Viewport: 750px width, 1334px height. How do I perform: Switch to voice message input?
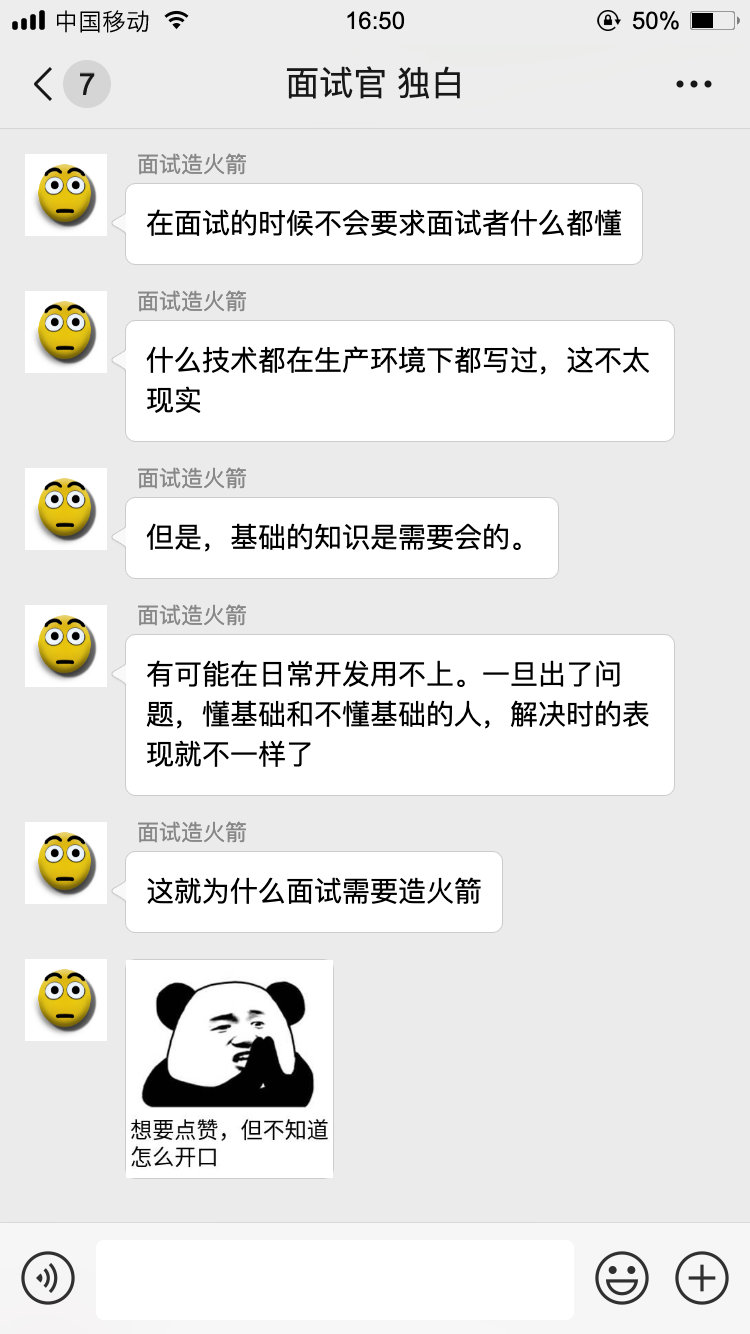point(48,1278)
